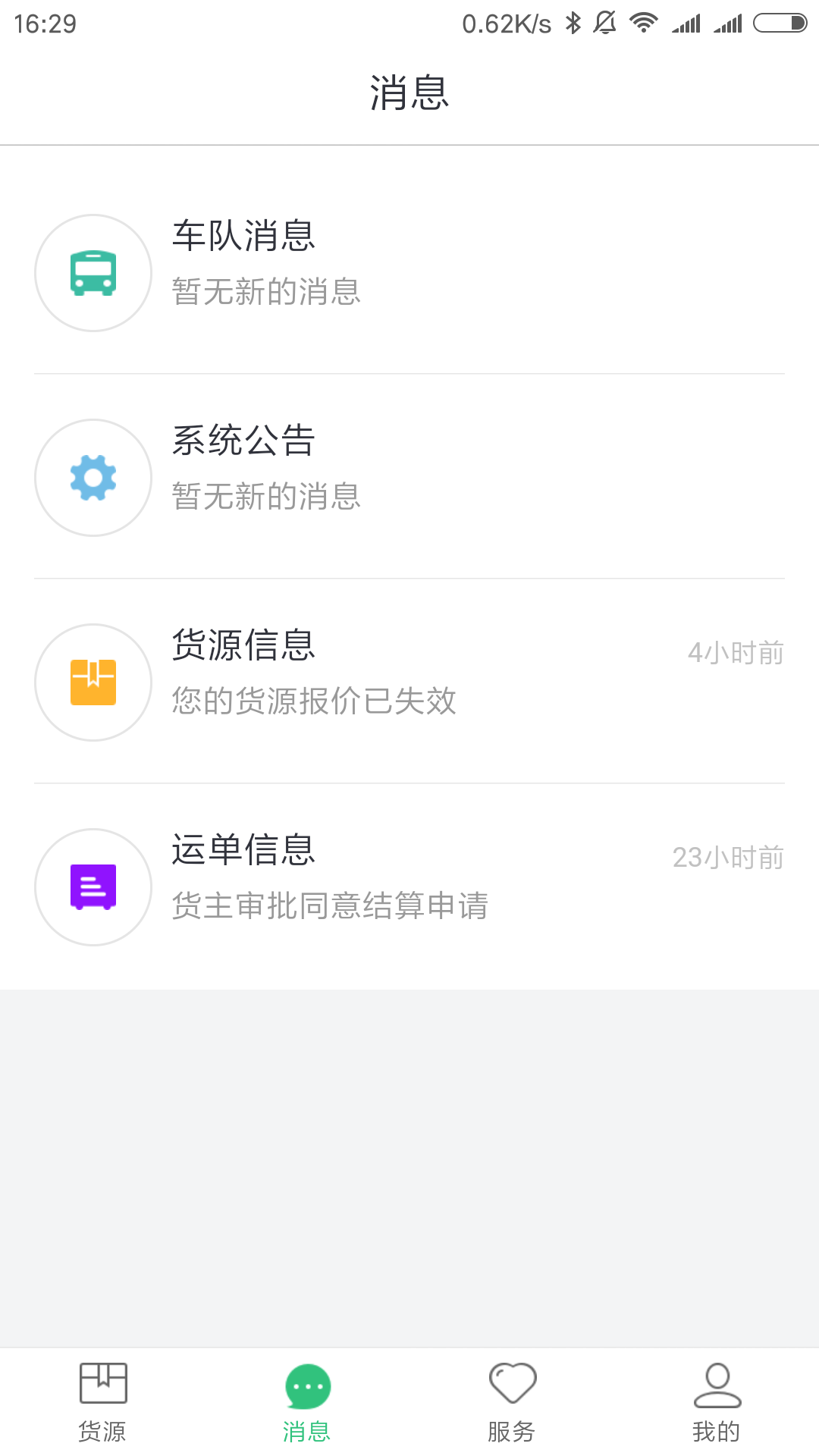Open 货源信息 messages
The height and width of the screenshot is (1456, 819).
click(409, 682)
